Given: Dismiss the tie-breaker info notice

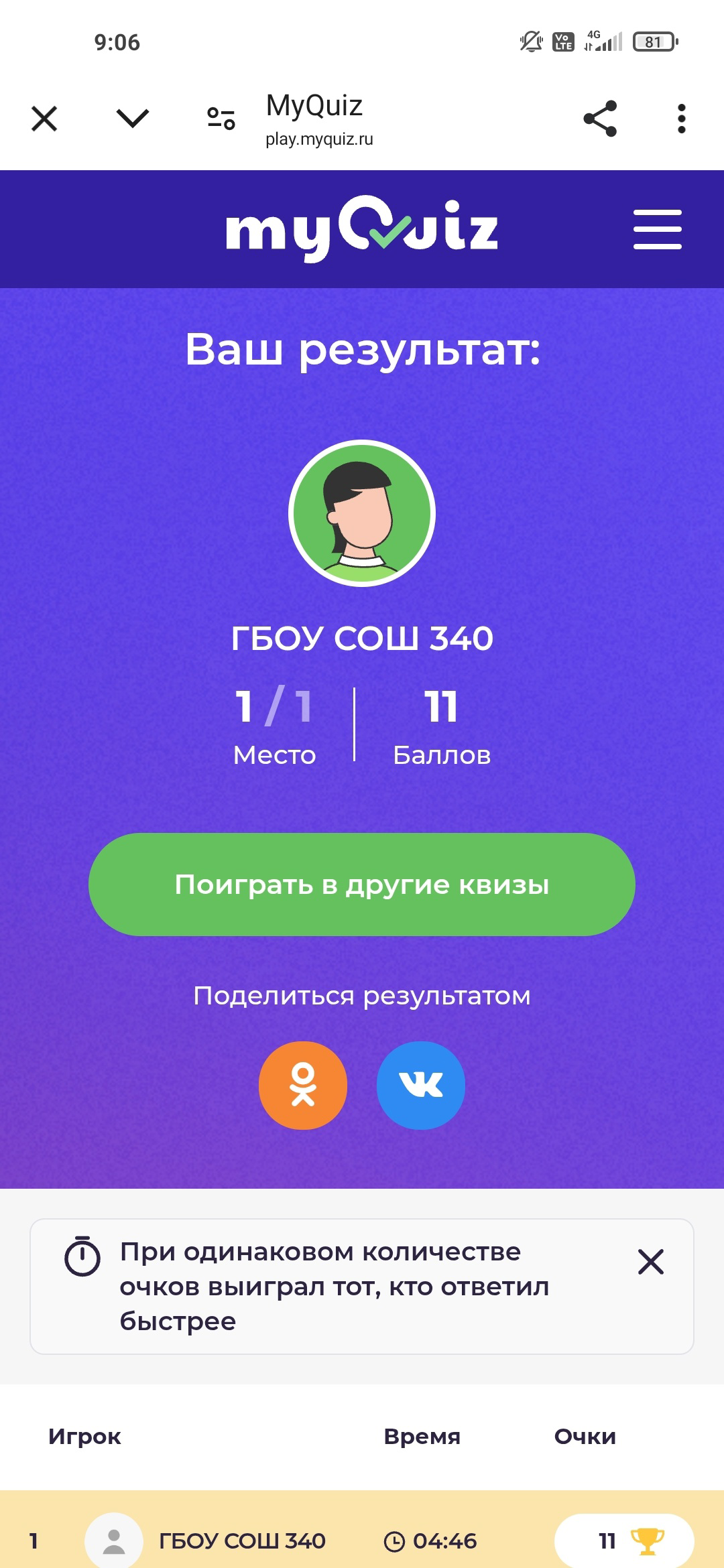Looking at the screenshot, I should (x=650, y=1262).
